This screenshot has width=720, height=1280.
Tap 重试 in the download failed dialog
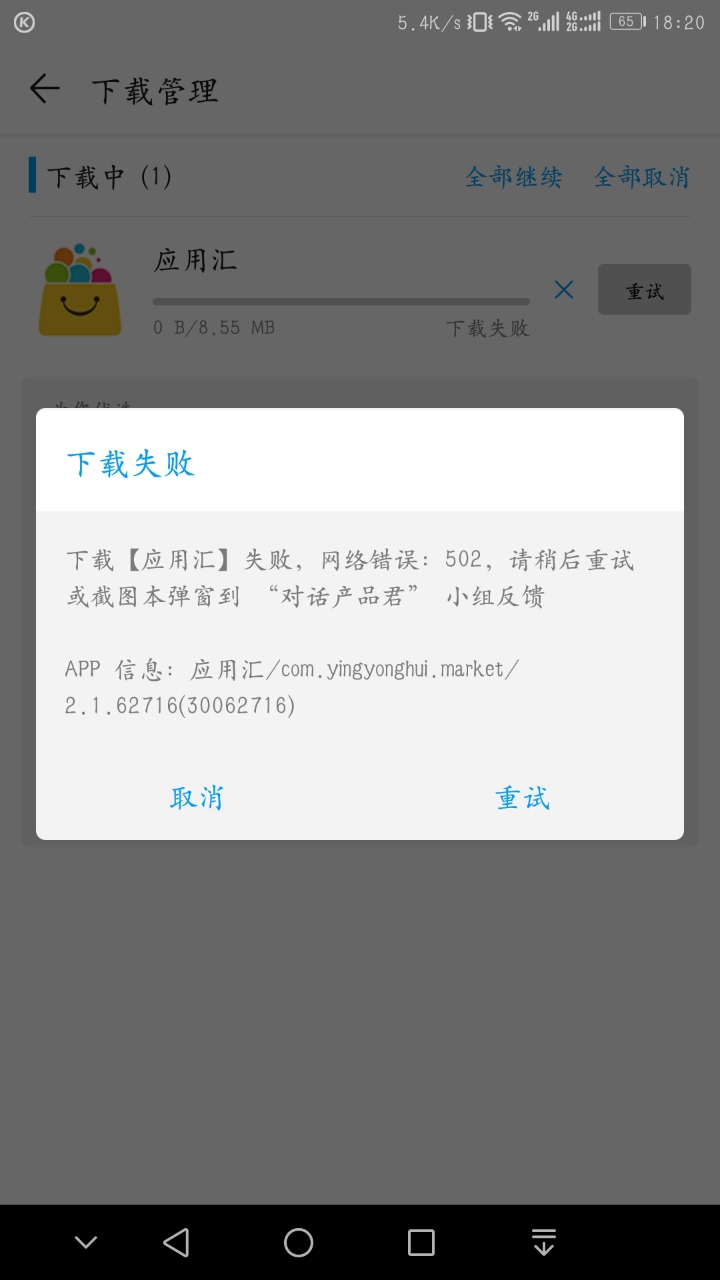click(522, 798)
